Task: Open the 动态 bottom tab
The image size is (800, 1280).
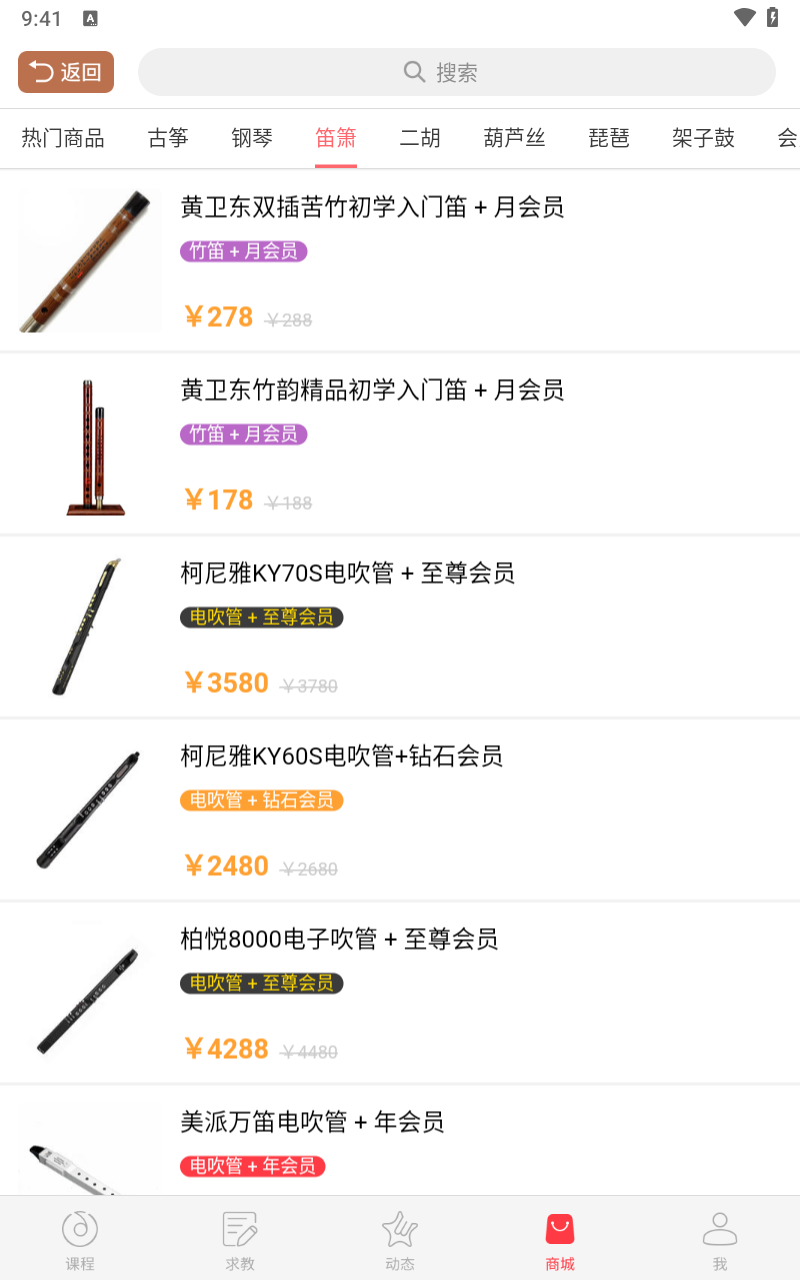Action: [400, 1240]
